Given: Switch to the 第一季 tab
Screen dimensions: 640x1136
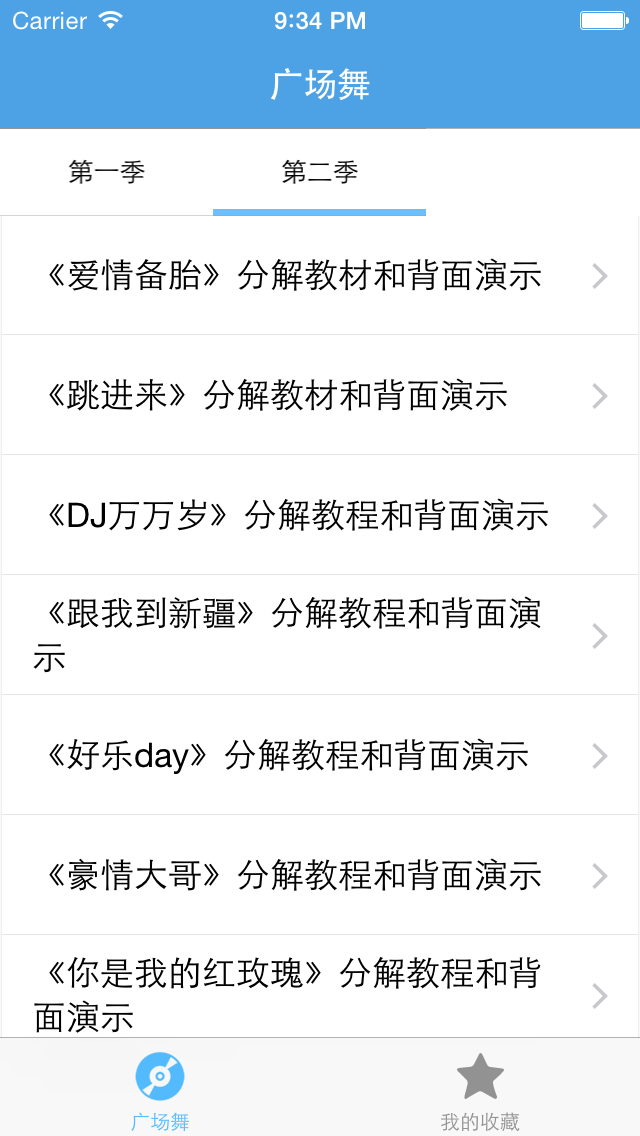Looking at the screenshot, I should tap(107, 172).
